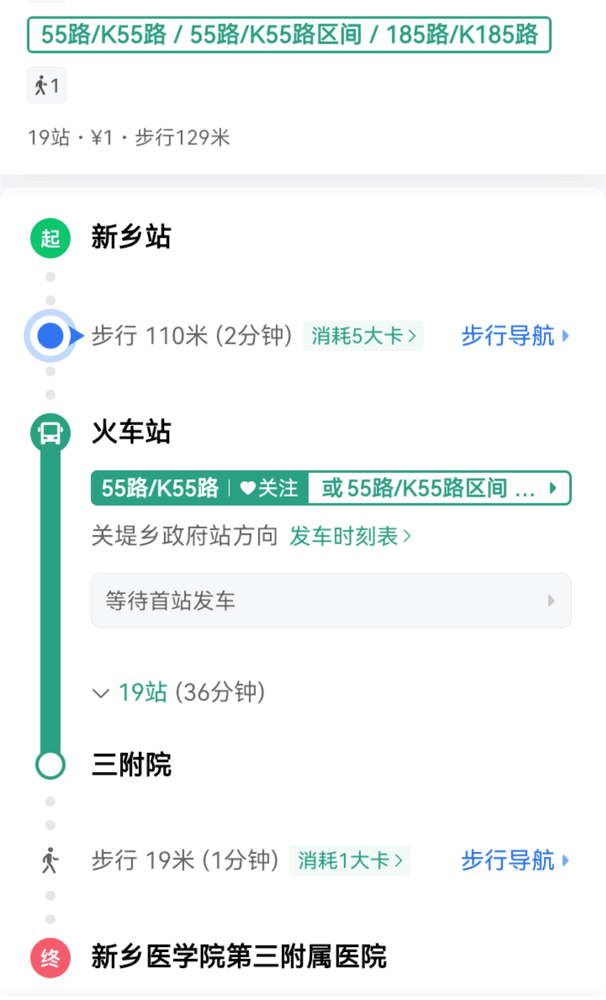Select route 55路/K55路 / 185路/K185路 at top
606x1000 pixels.
pos(289,36)
